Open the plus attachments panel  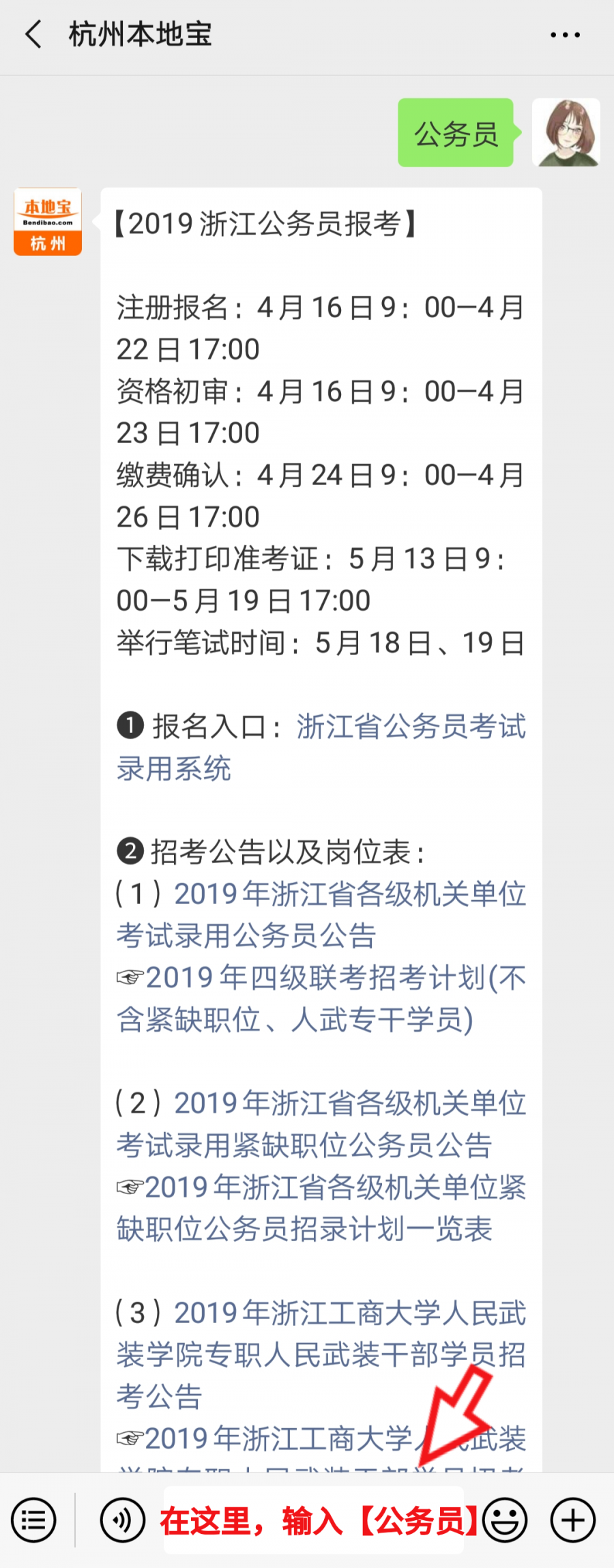pos(573,1520)
